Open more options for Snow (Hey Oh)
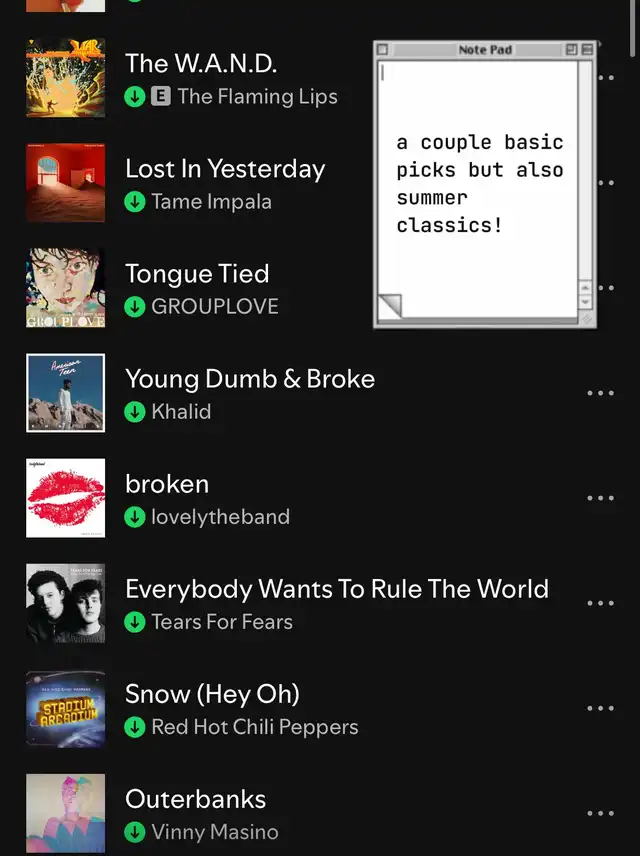This screenshot has width=640, height=856. pos(600,709)
